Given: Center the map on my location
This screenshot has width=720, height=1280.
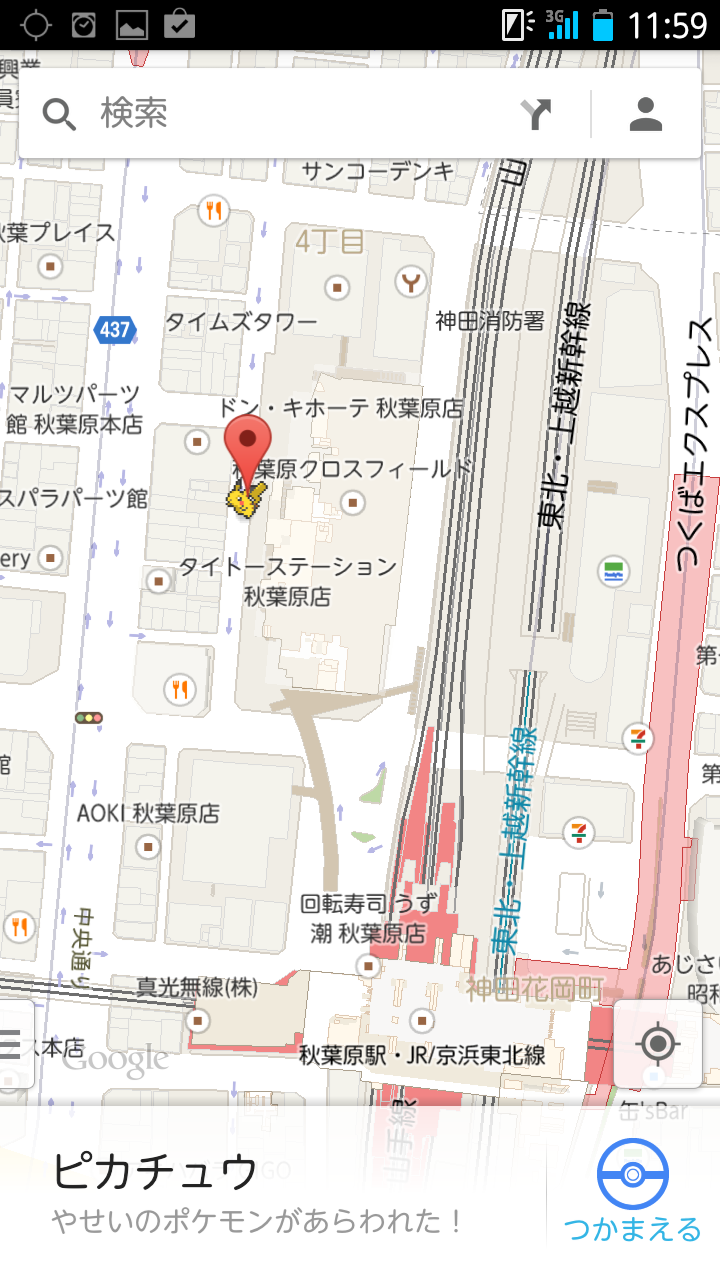Looking at the screenshot, I should pos(657,1044).
